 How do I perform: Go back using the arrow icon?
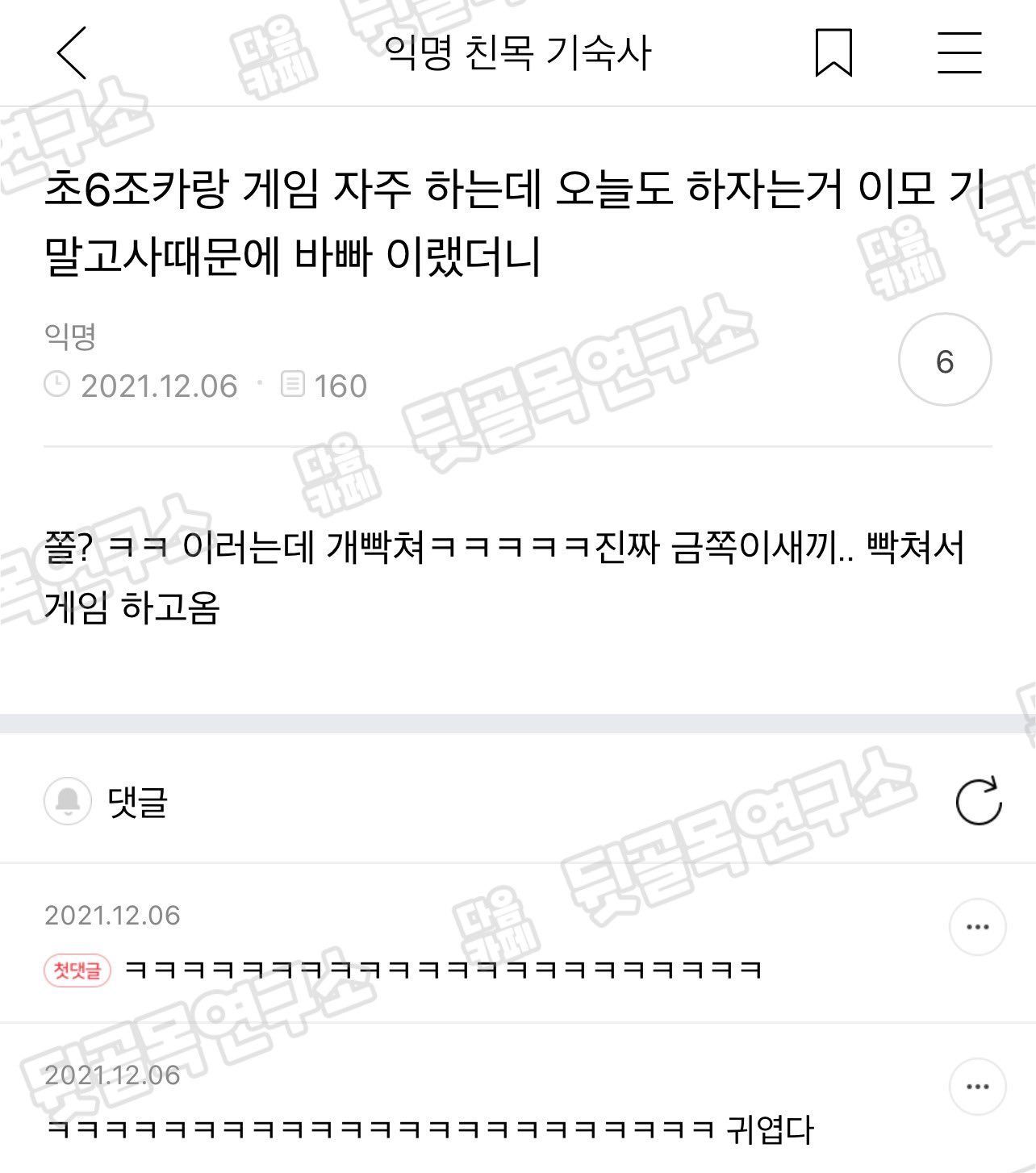click(x=72, y=52)
